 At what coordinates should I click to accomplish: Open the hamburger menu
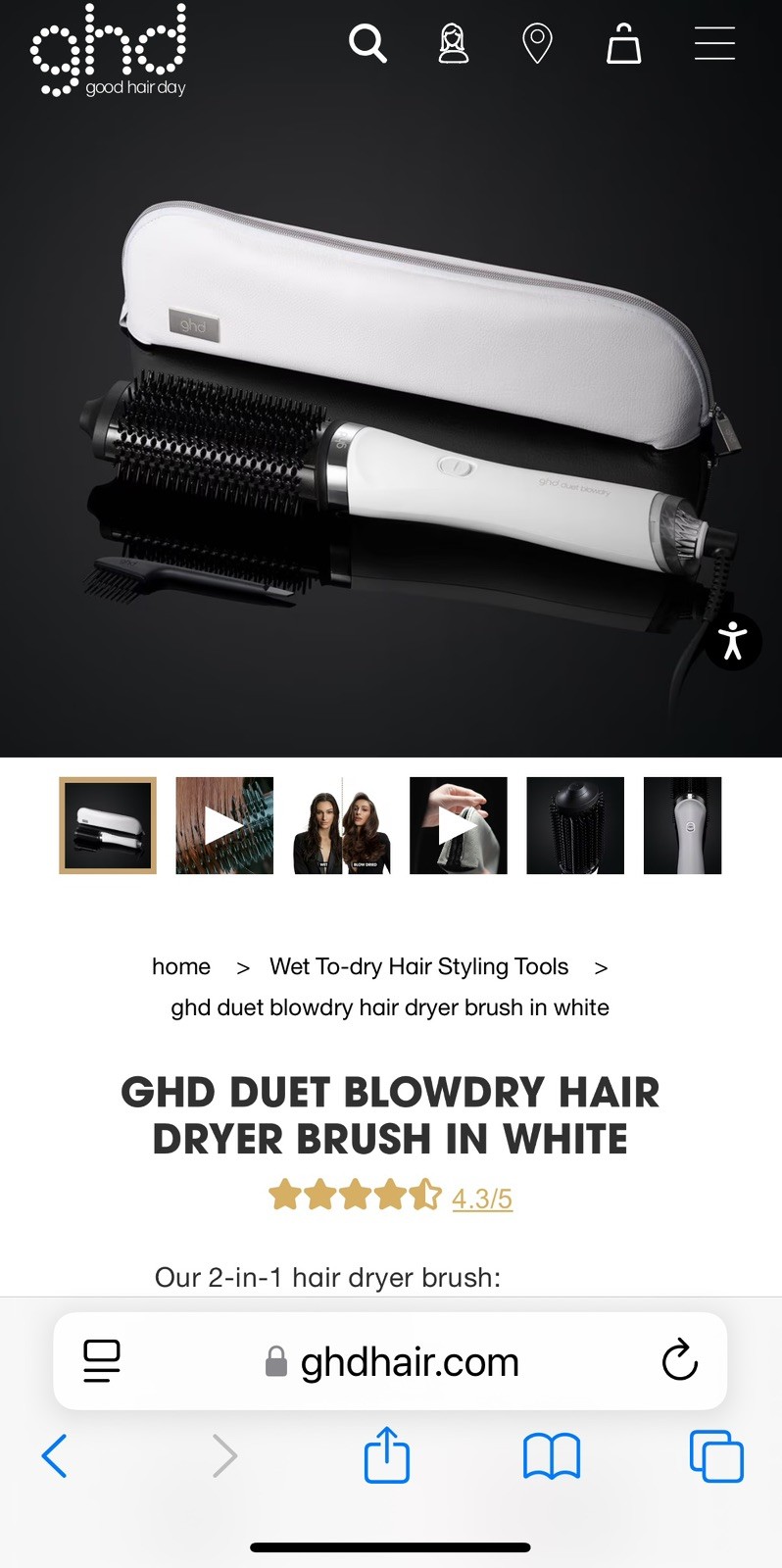[714, 44]
